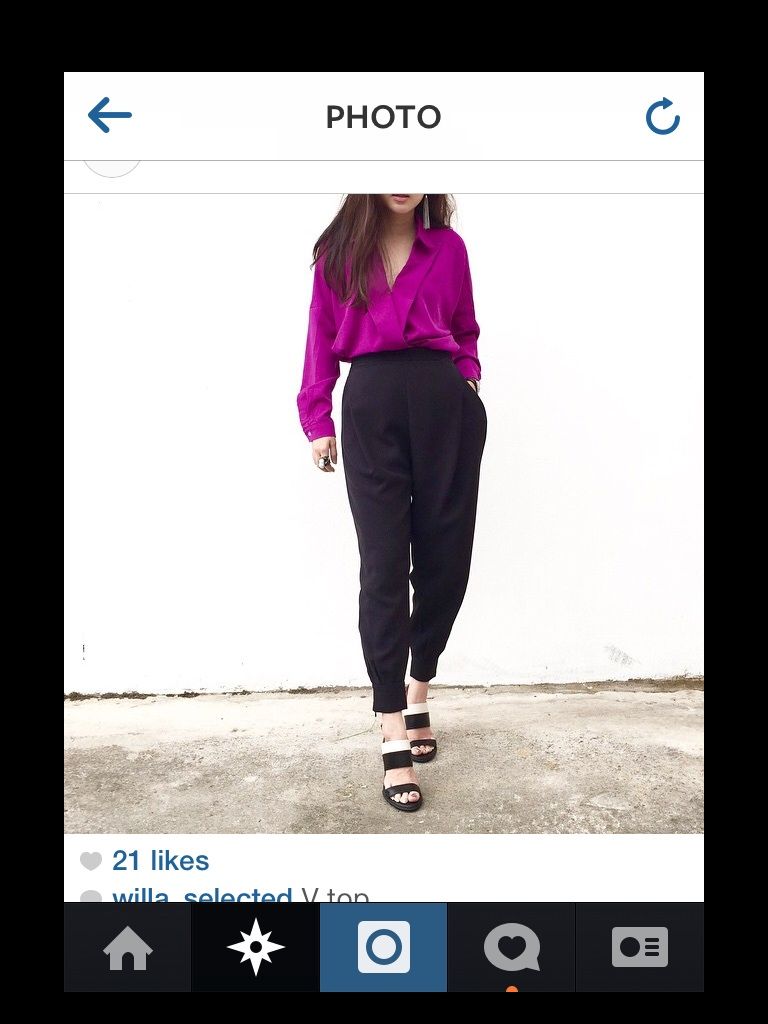Refresh the photo page
This screenshot has height=1024, width=768.
point(662,117)
